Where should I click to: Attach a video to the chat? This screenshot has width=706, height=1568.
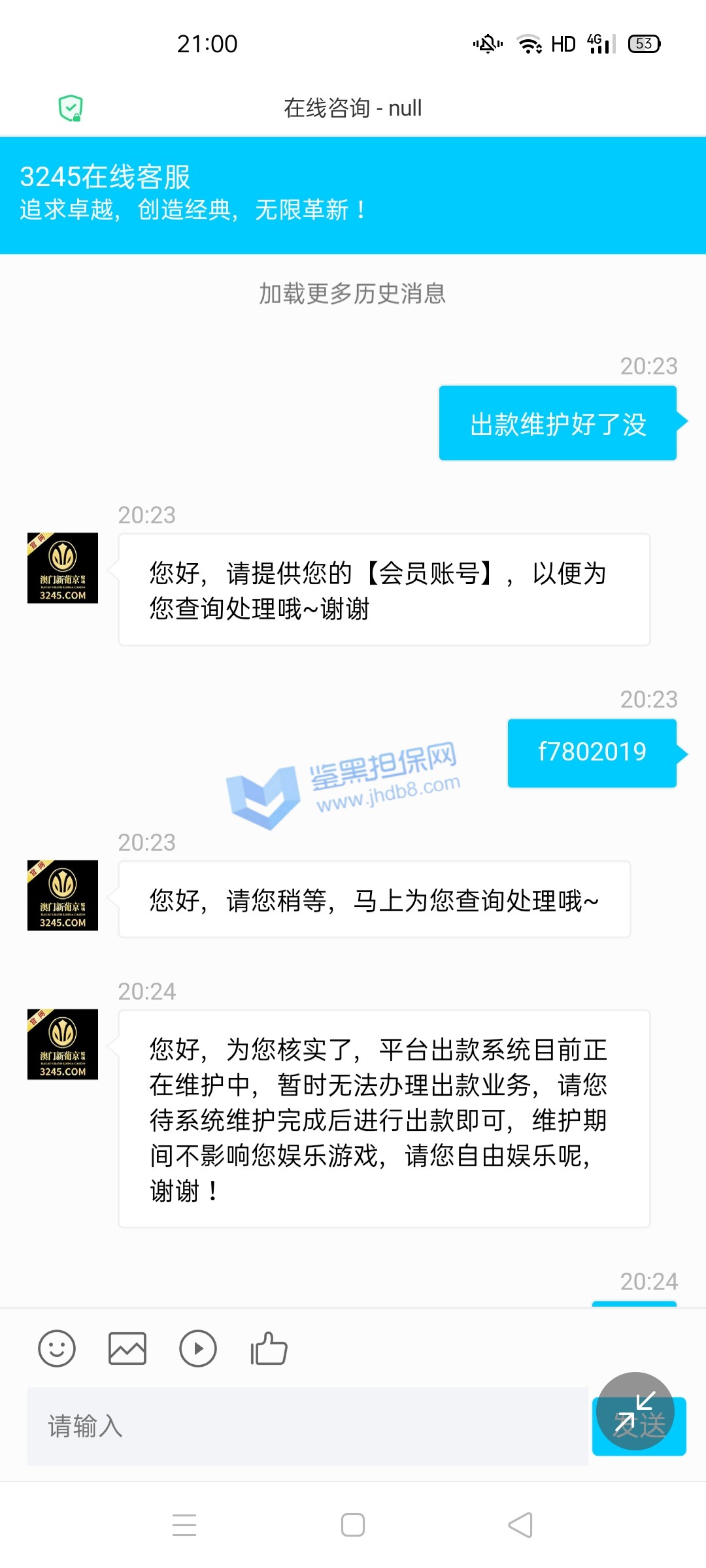click(198, 1348)
